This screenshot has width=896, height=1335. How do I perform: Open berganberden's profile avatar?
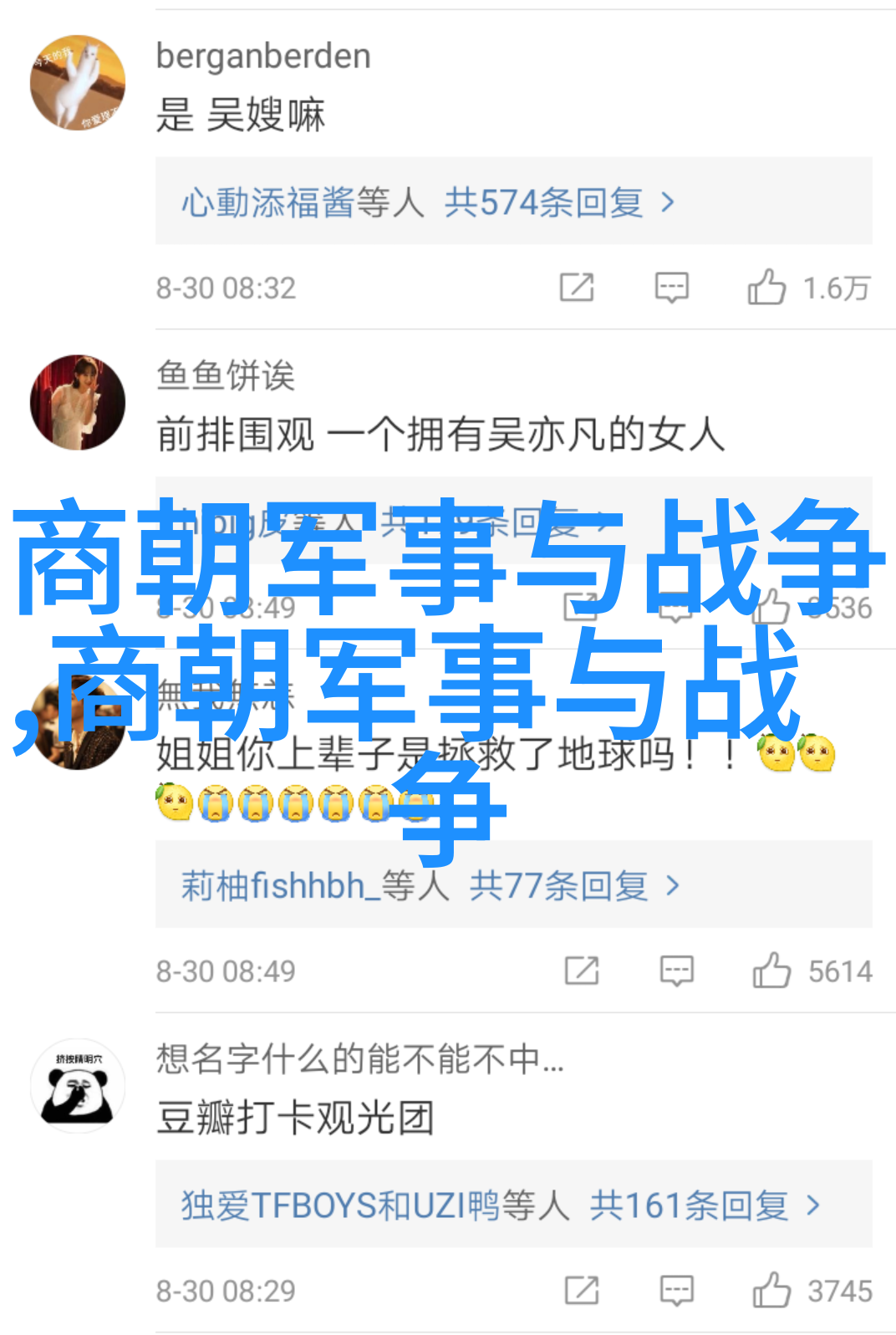(78, 83)
